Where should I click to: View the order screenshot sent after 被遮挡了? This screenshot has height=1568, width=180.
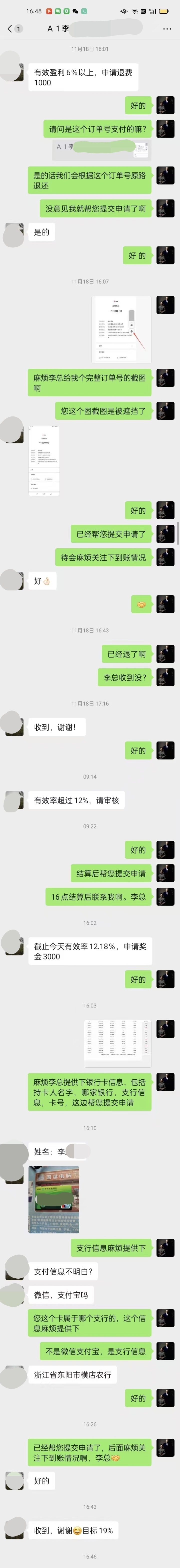click(44, 454)
